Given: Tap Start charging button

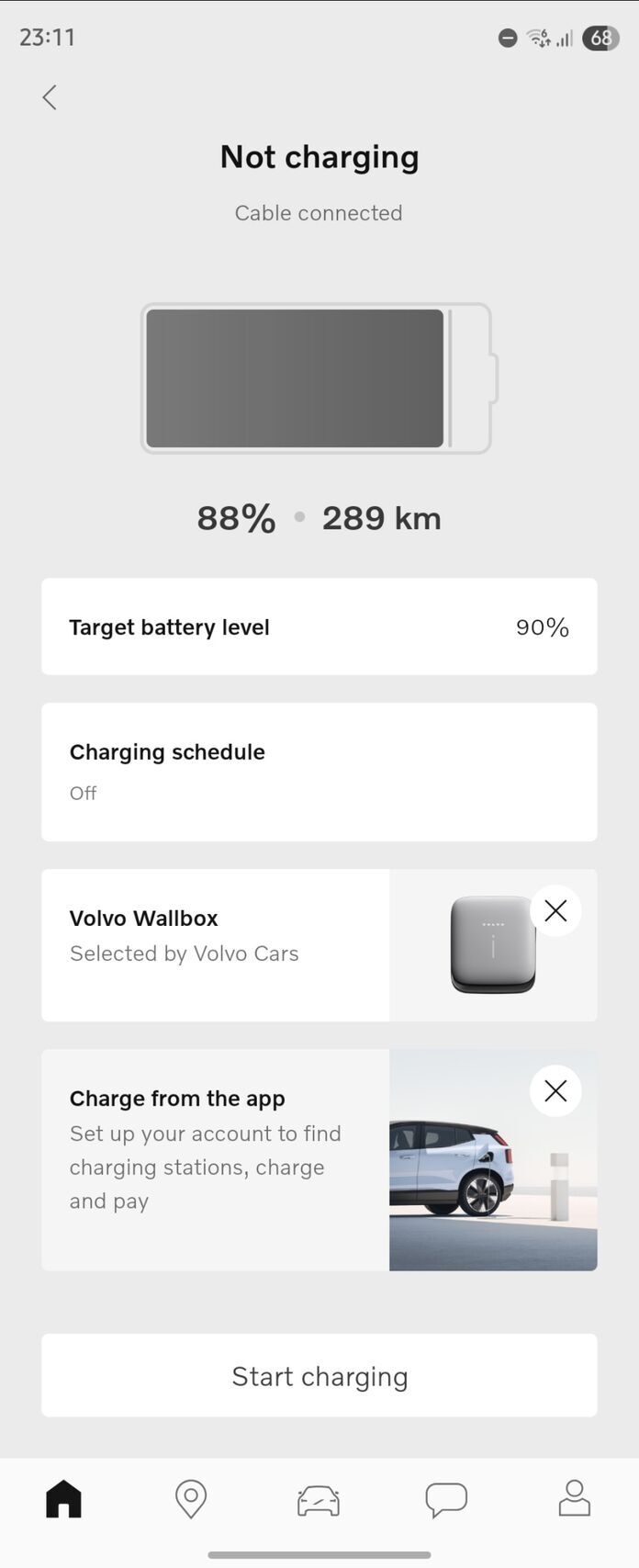Looking at the screenshot, I should tap(319, 1375).
